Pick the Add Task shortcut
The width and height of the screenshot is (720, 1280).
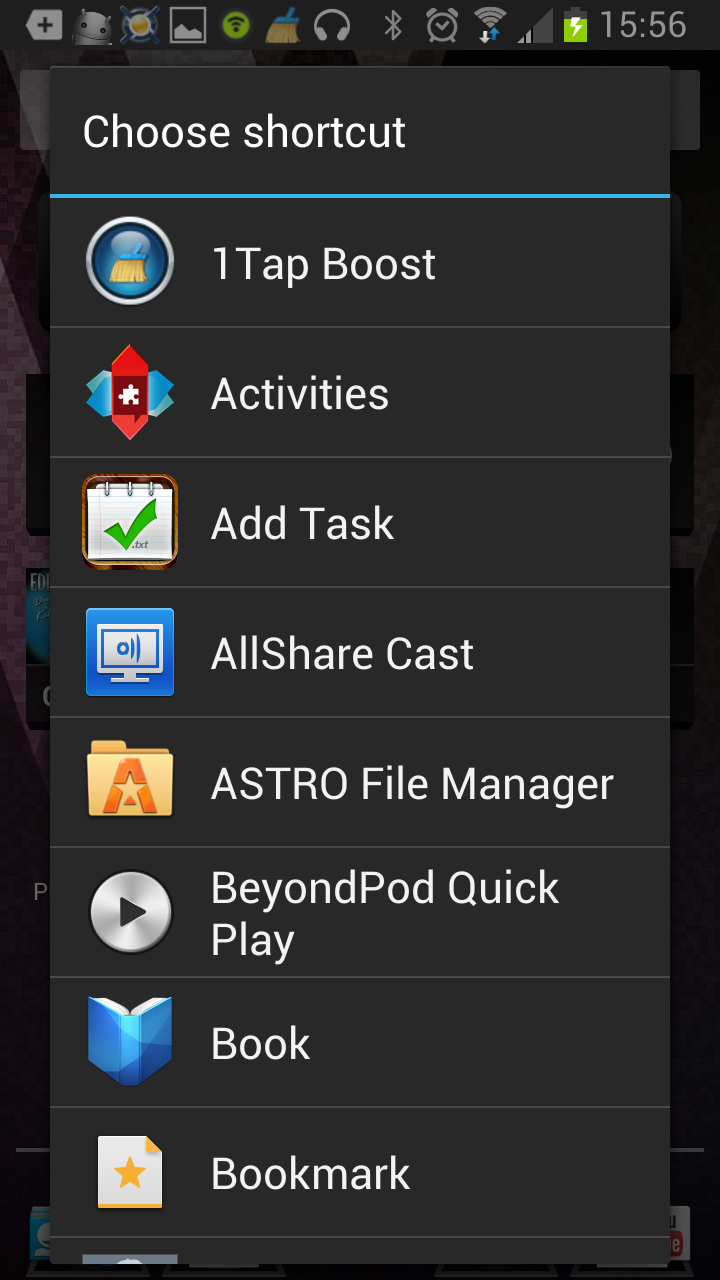(x=360, y=523)
